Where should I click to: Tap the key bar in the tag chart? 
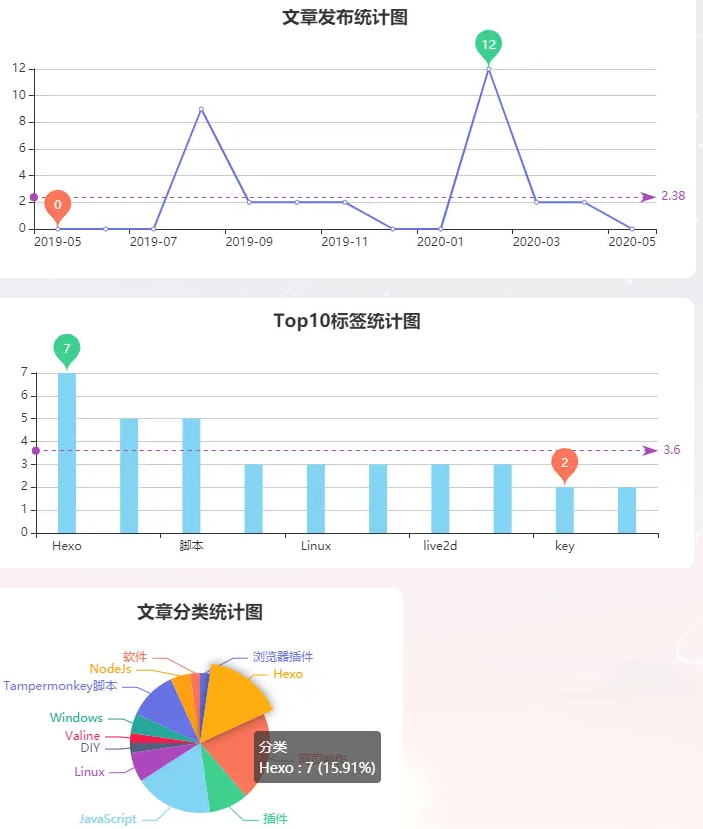(x=565, y=510)
